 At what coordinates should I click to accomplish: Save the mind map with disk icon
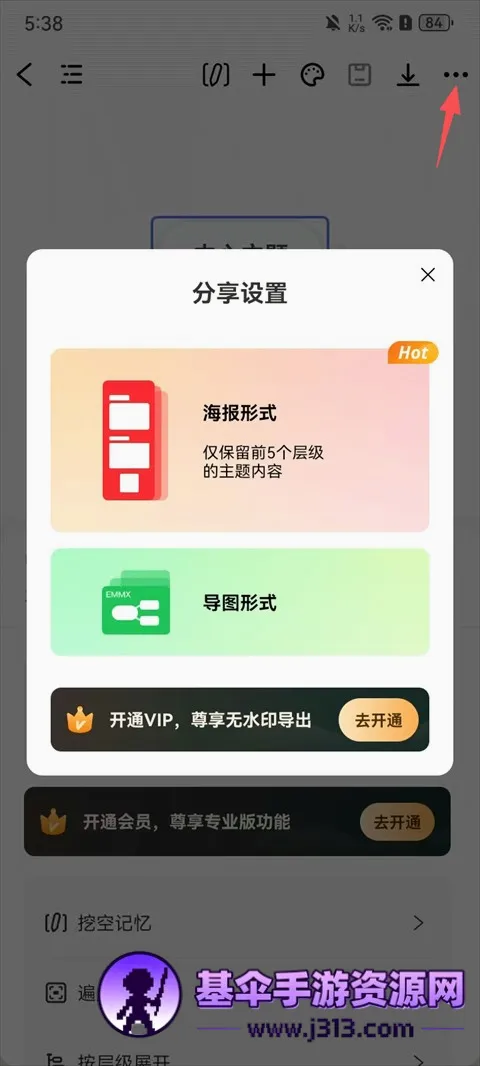click(x=360, y=75)
